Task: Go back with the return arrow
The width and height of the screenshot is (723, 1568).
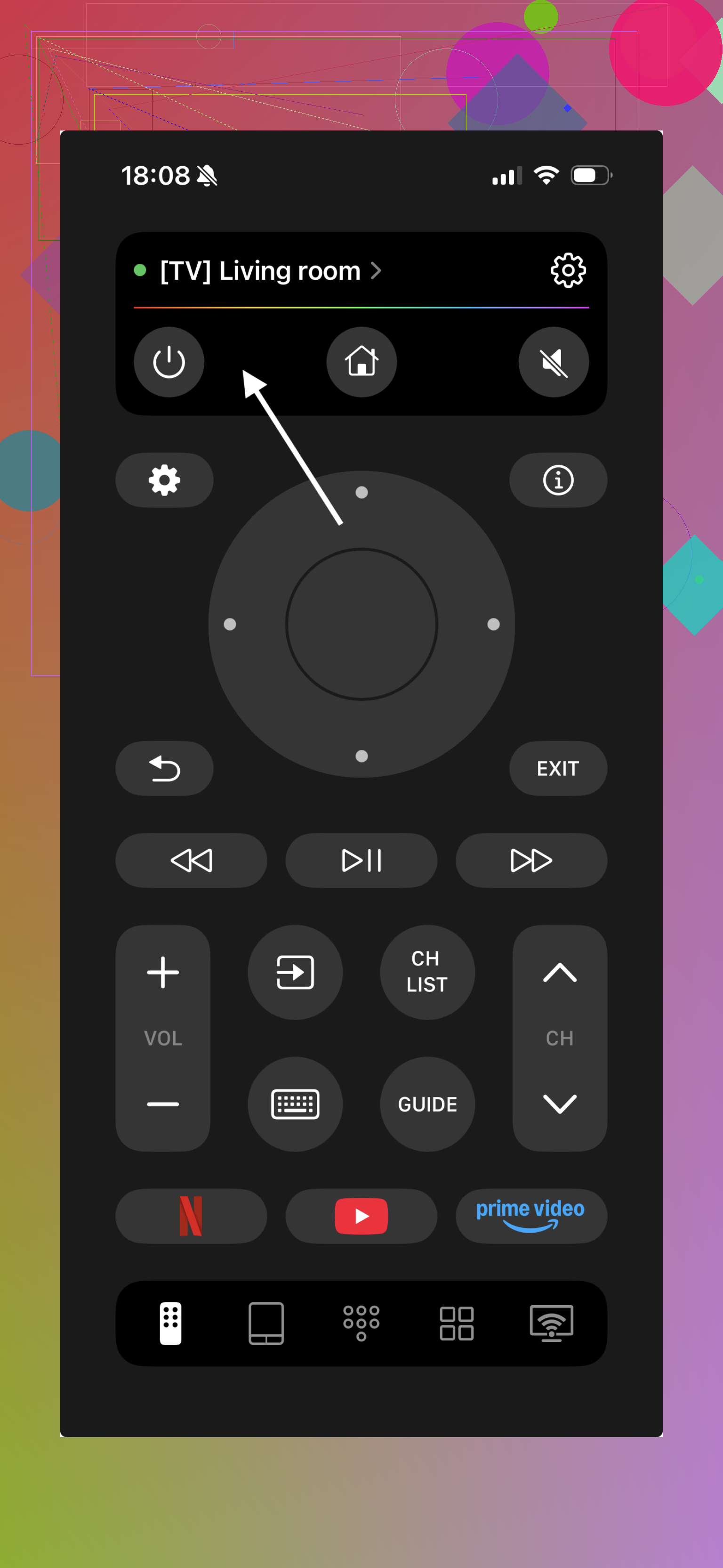Action: pyautogui.click(x=164, y=768)
